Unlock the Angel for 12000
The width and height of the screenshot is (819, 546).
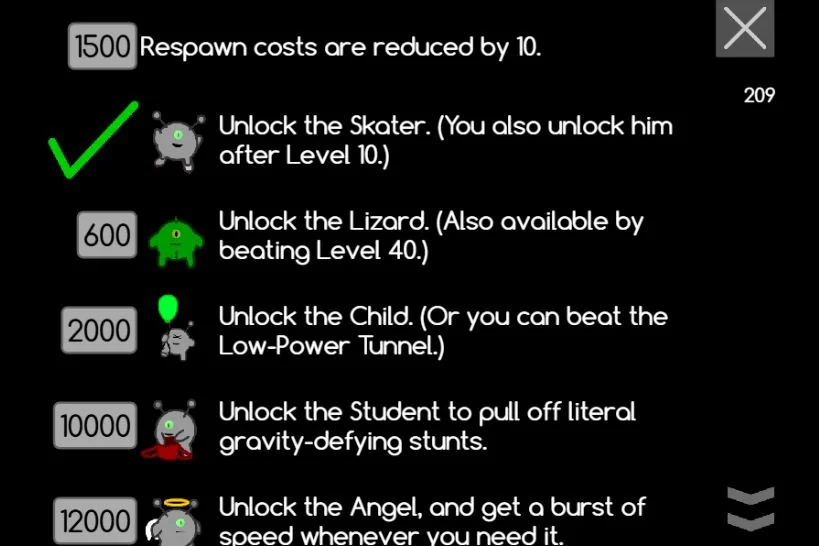[x=95, y=520]
